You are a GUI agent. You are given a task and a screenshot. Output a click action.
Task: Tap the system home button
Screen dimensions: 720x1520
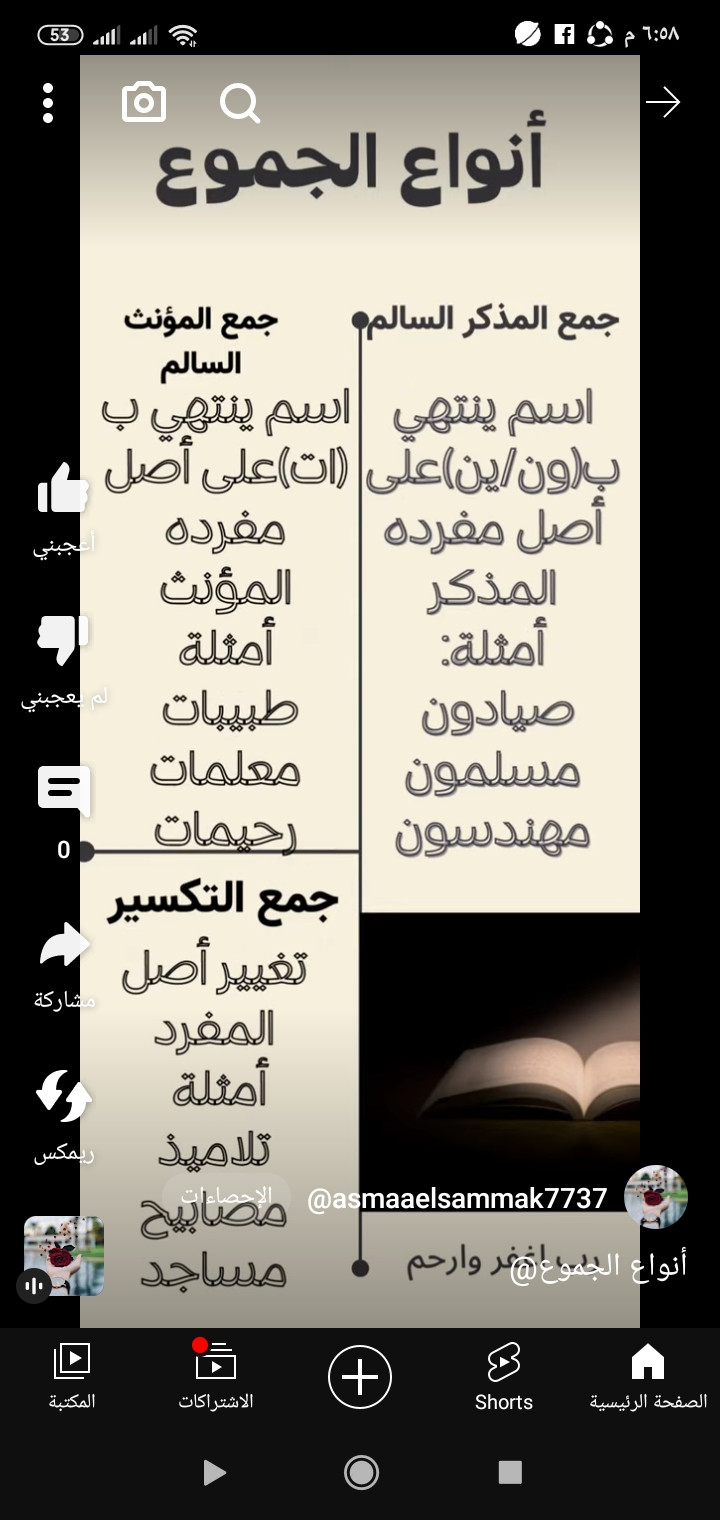[360, 1472]
